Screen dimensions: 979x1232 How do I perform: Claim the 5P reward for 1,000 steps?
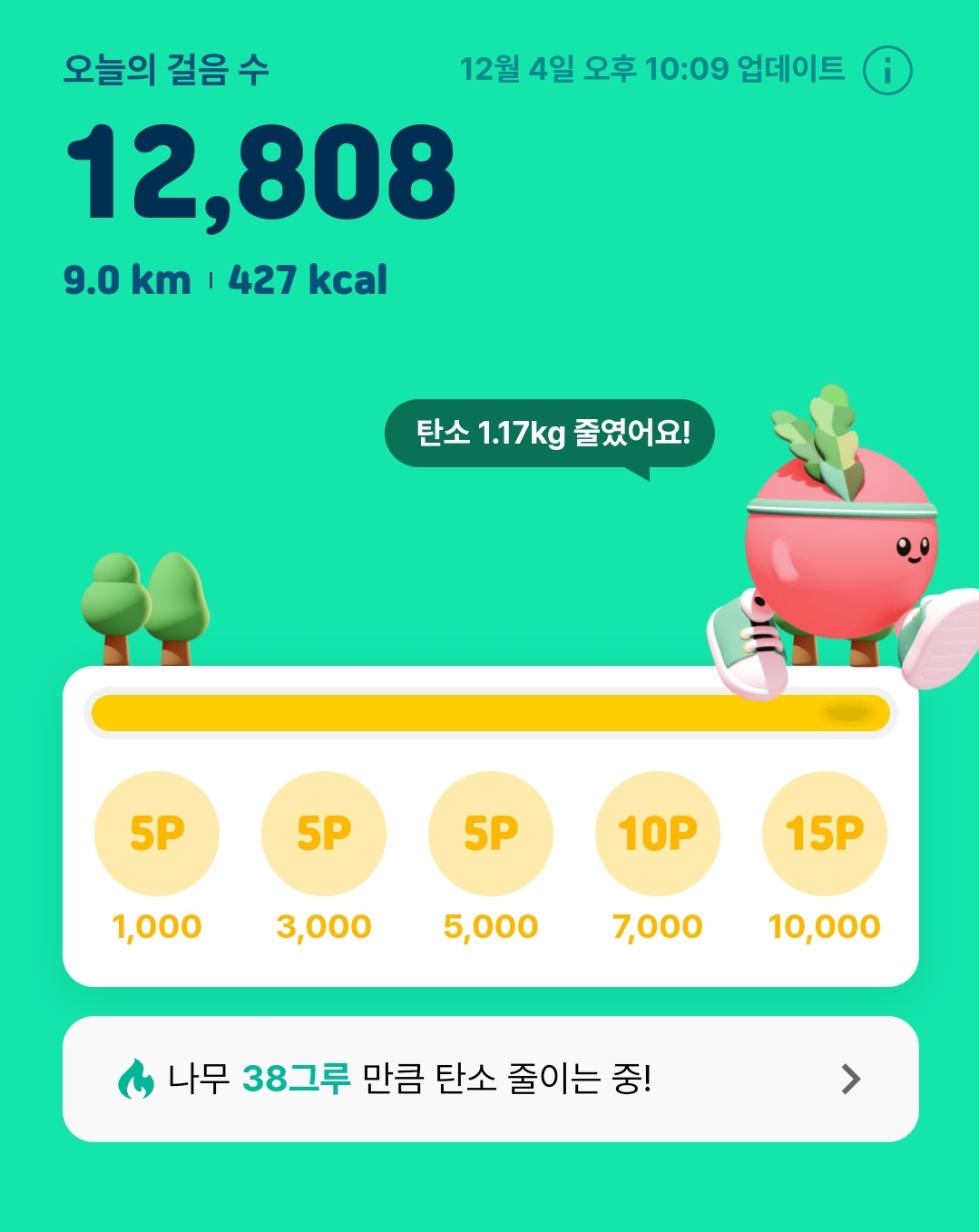[x=157, y=834]
